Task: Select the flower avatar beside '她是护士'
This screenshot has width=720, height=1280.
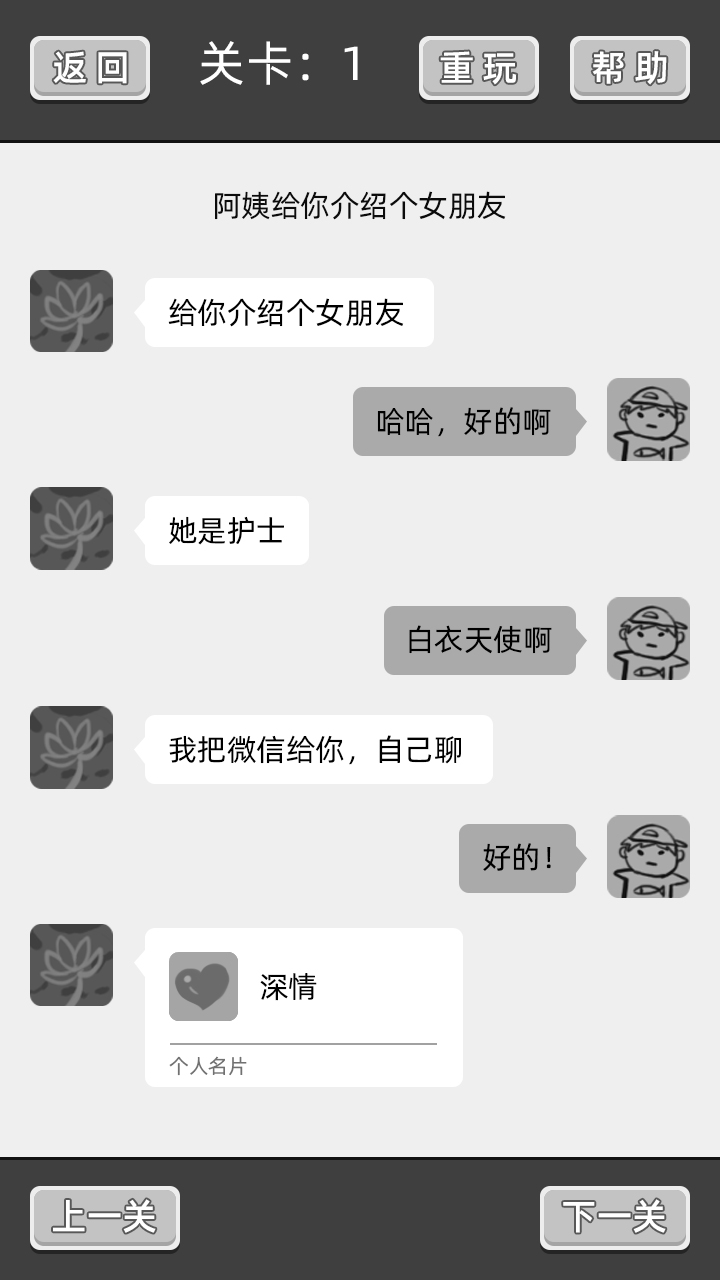Action: point(71,530)
